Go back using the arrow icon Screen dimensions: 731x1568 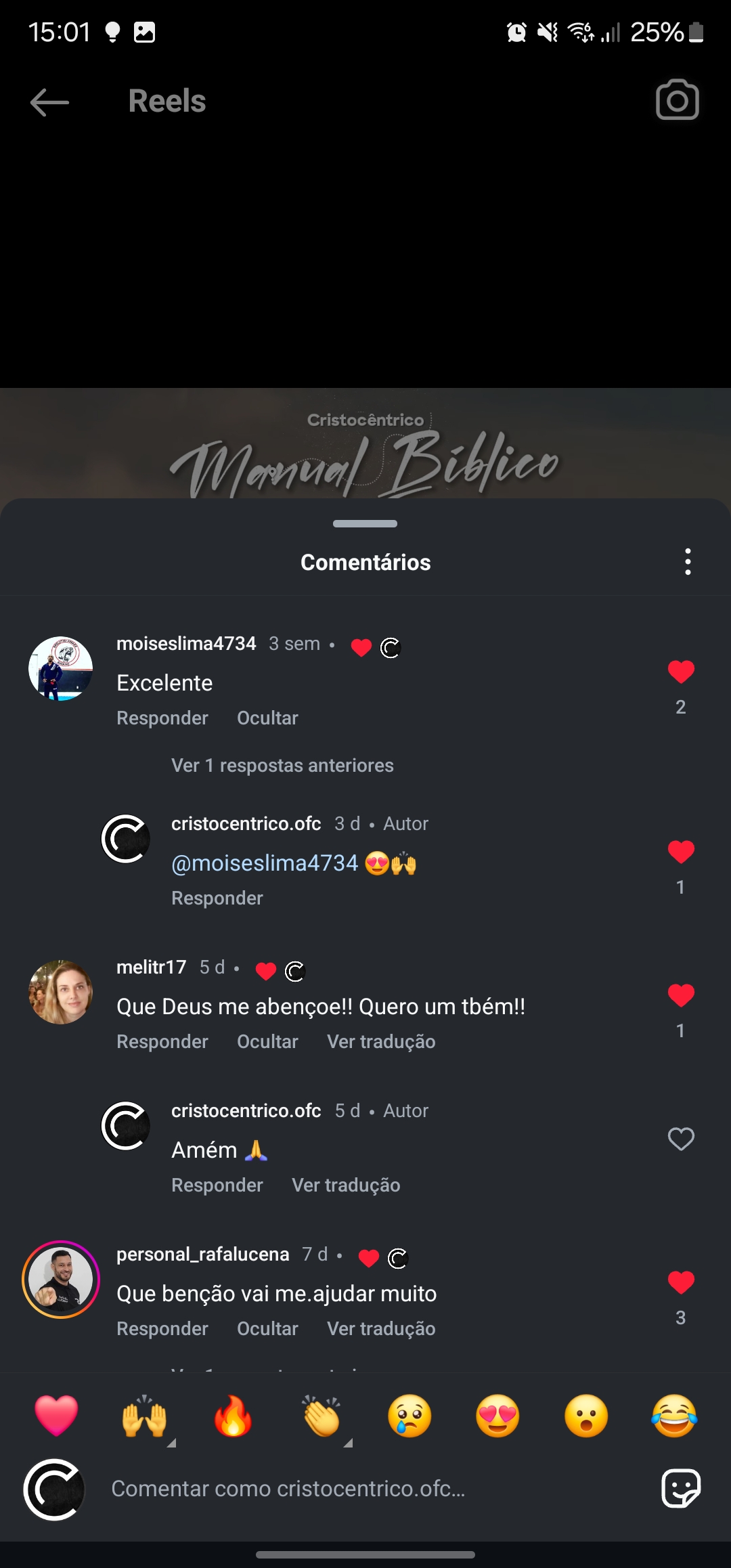click(48, 102)
